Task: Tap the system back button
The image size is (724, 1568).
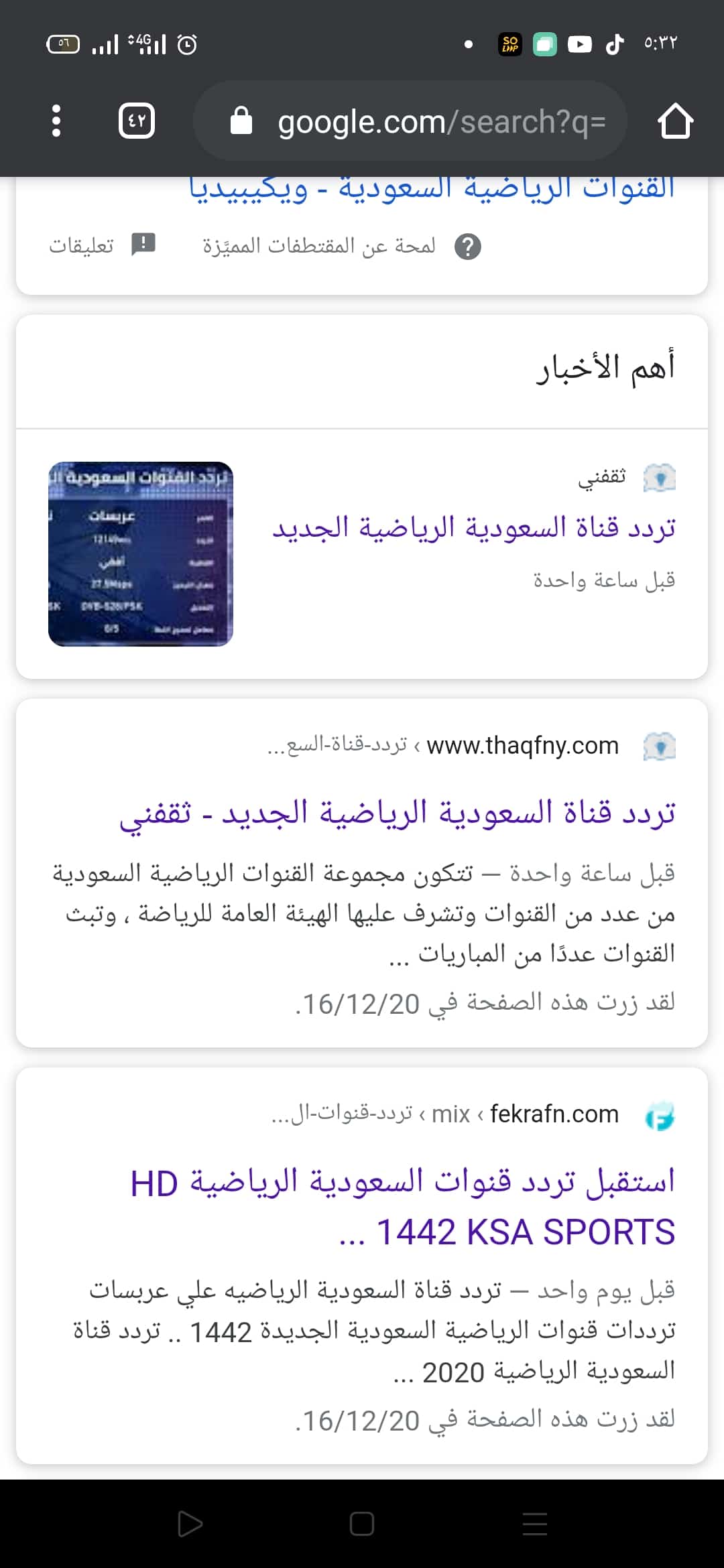Action: tap(190, 1524)
